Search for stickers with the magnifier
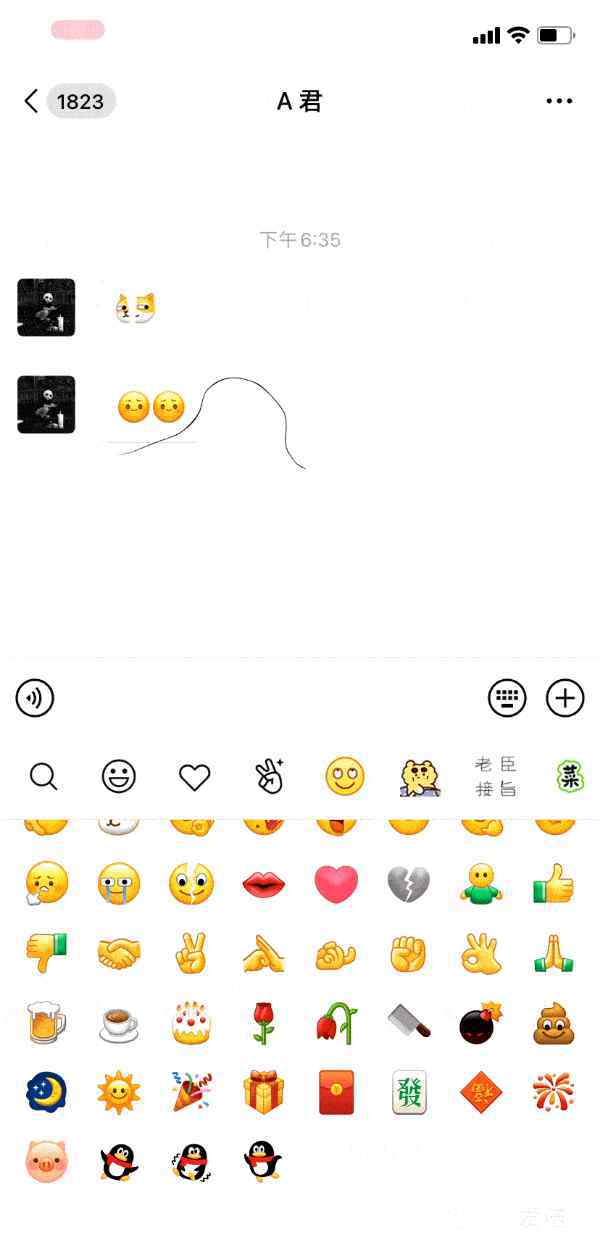This screenshot has height=1233, width=600. 43,776
